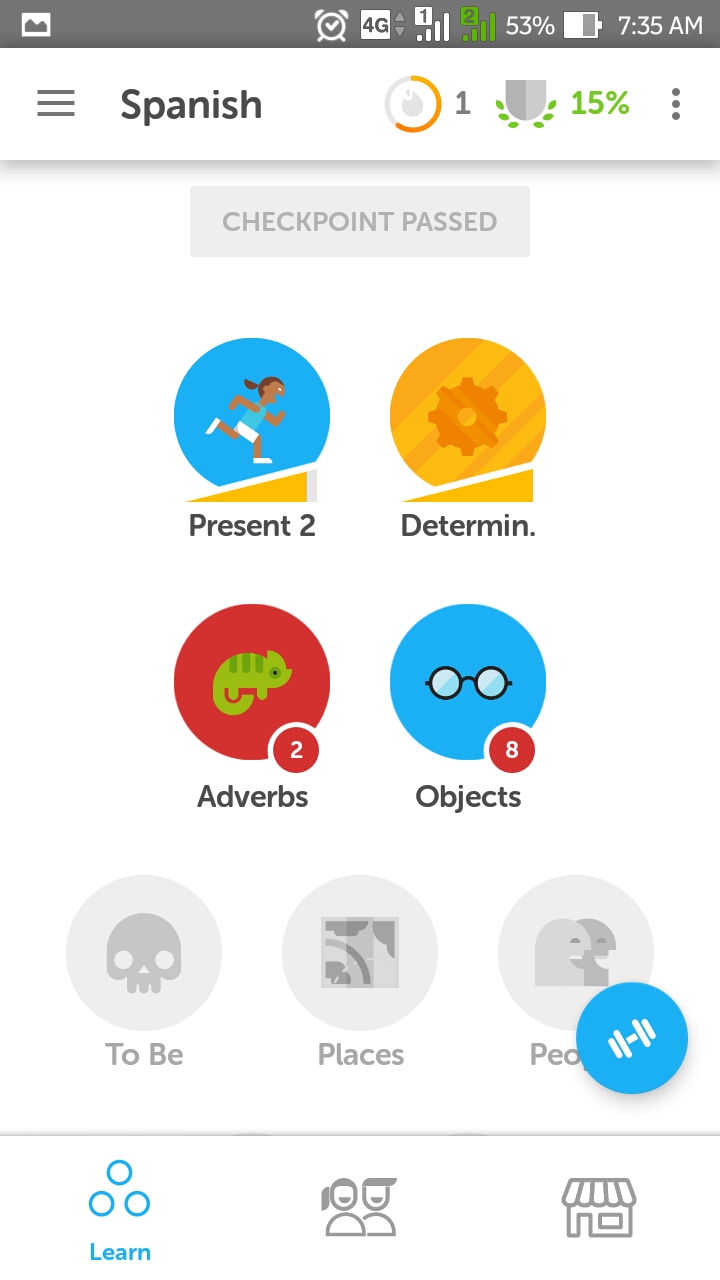The width and height of the screenshot is (720, 1280).
Task: Open the hamburger navigation menu
Action: [x=56, y=104]
